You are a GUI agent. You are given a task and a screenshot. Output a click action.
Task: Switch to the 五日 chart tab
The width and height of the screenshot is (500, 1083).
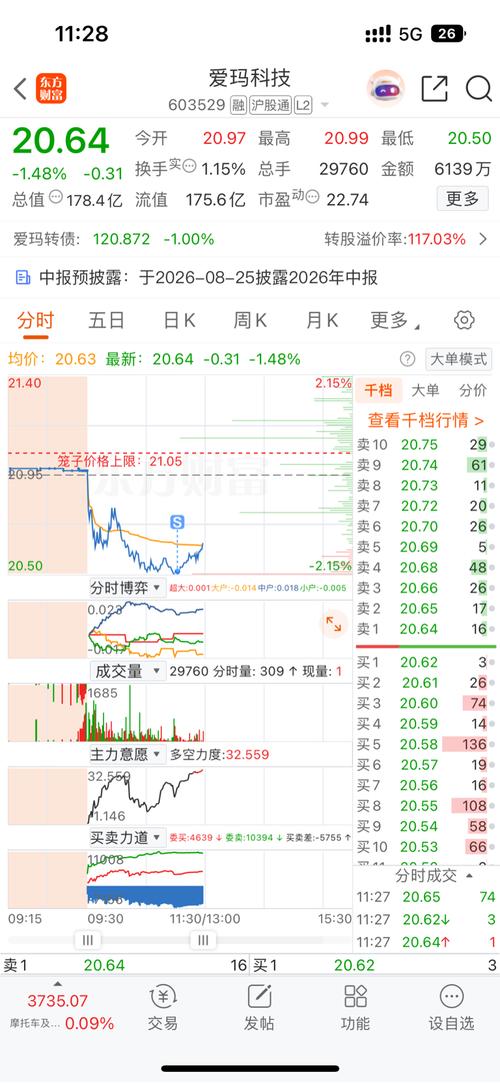(x=106, y=320)
